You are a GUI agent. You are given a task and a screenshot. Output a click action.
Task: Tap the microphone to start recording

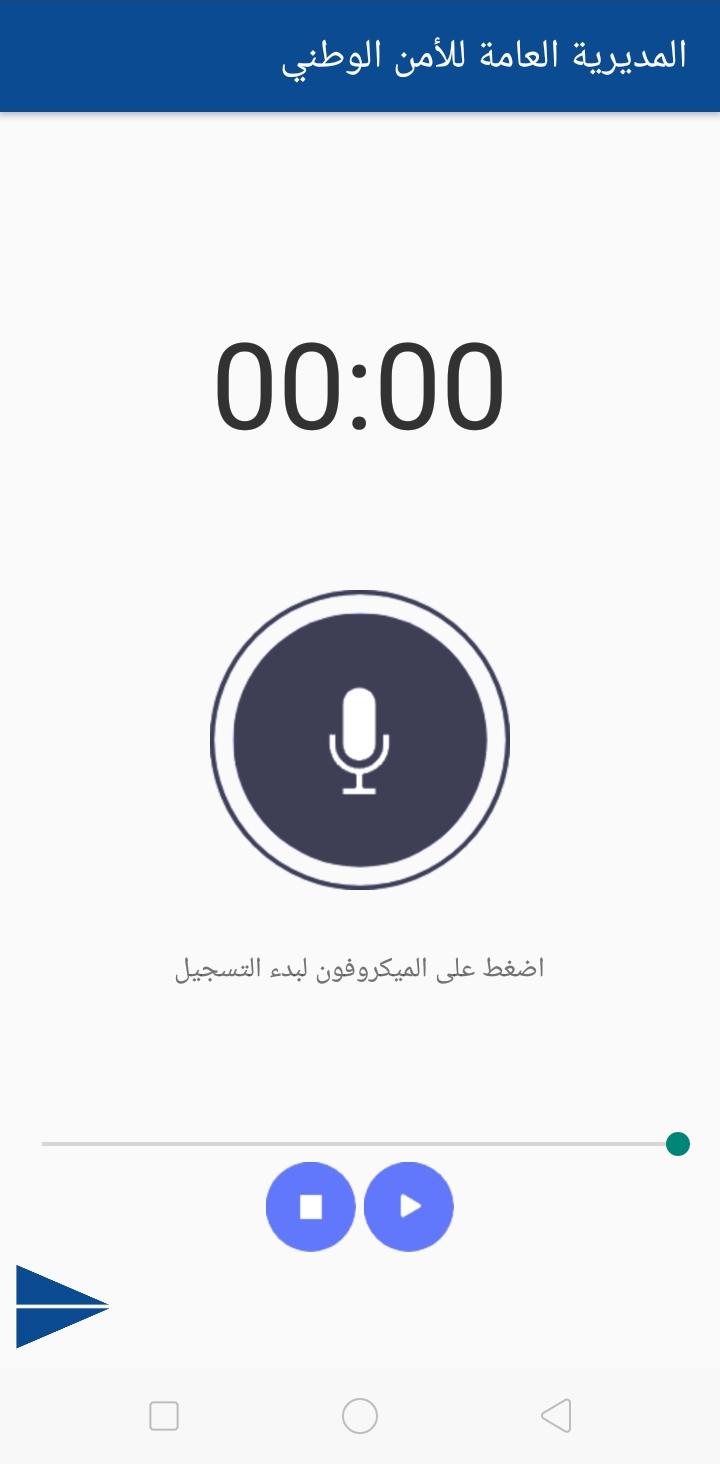tap(360, 740)
